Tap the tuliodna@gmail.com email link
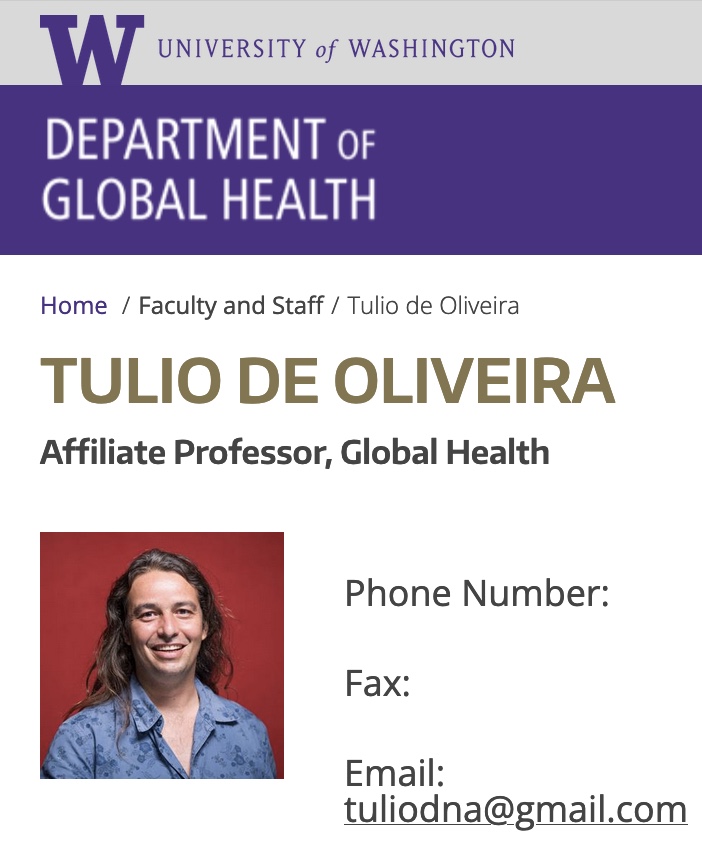This screenshot has width=702, height=844. click(515, 810)
